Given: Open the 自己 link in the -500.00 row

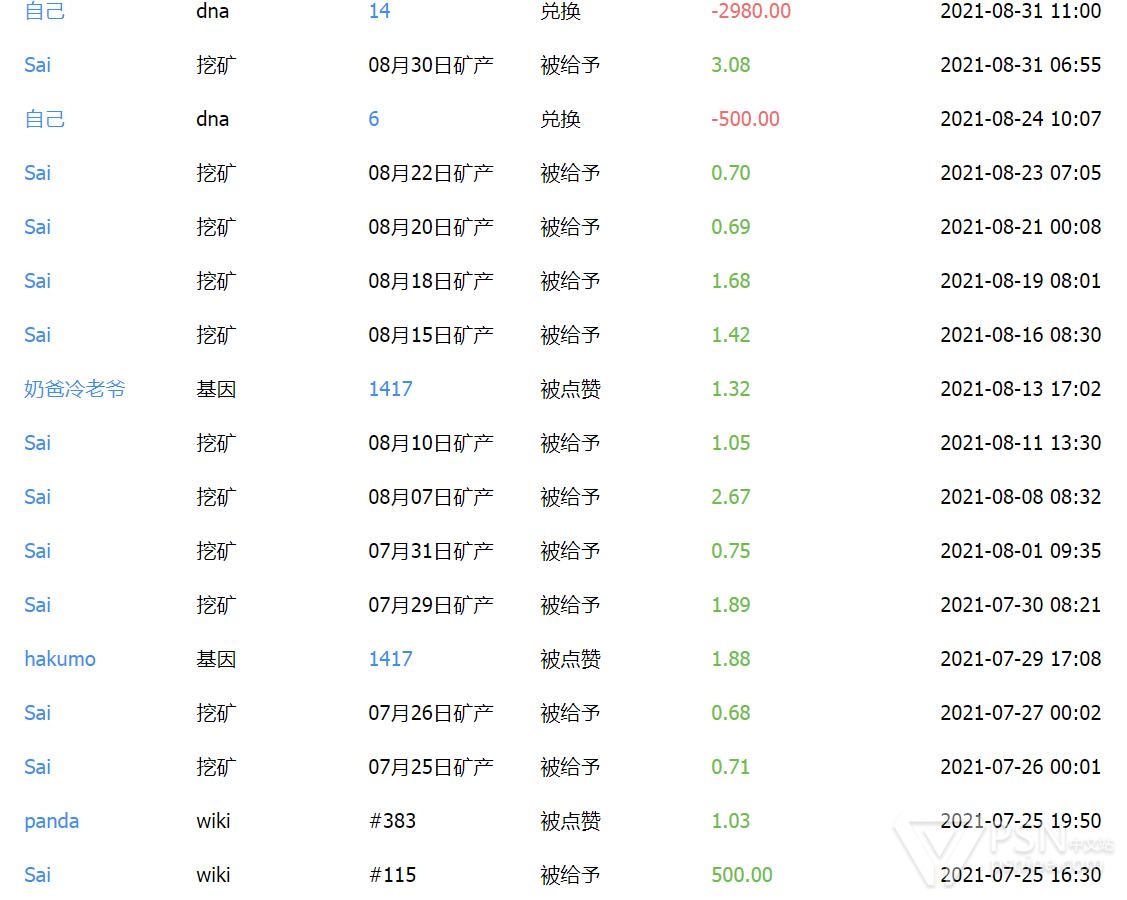Looking at the screenshot, I should pyautogui.click(x=44, y=119).
